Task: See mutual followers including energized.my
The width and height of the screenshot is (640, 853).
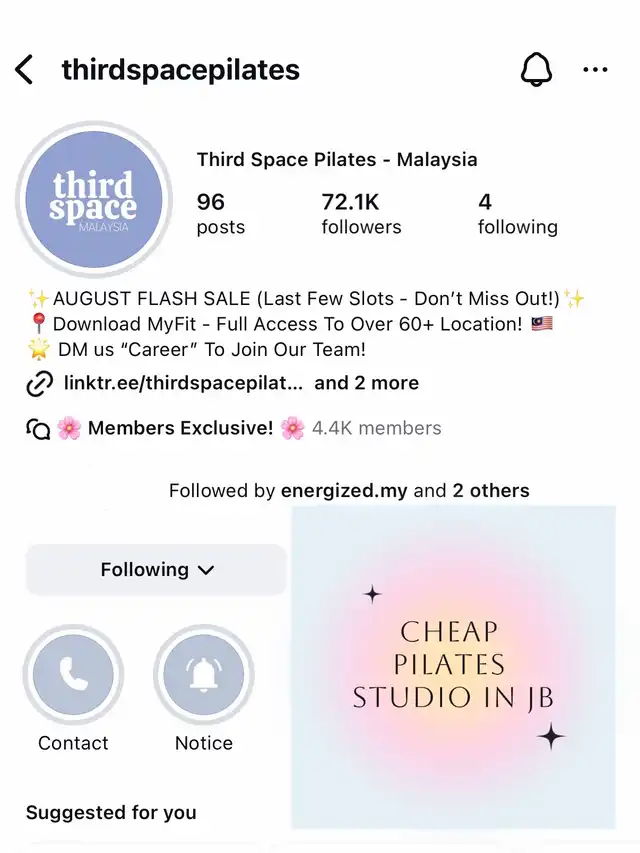Action: click(349, 491)
